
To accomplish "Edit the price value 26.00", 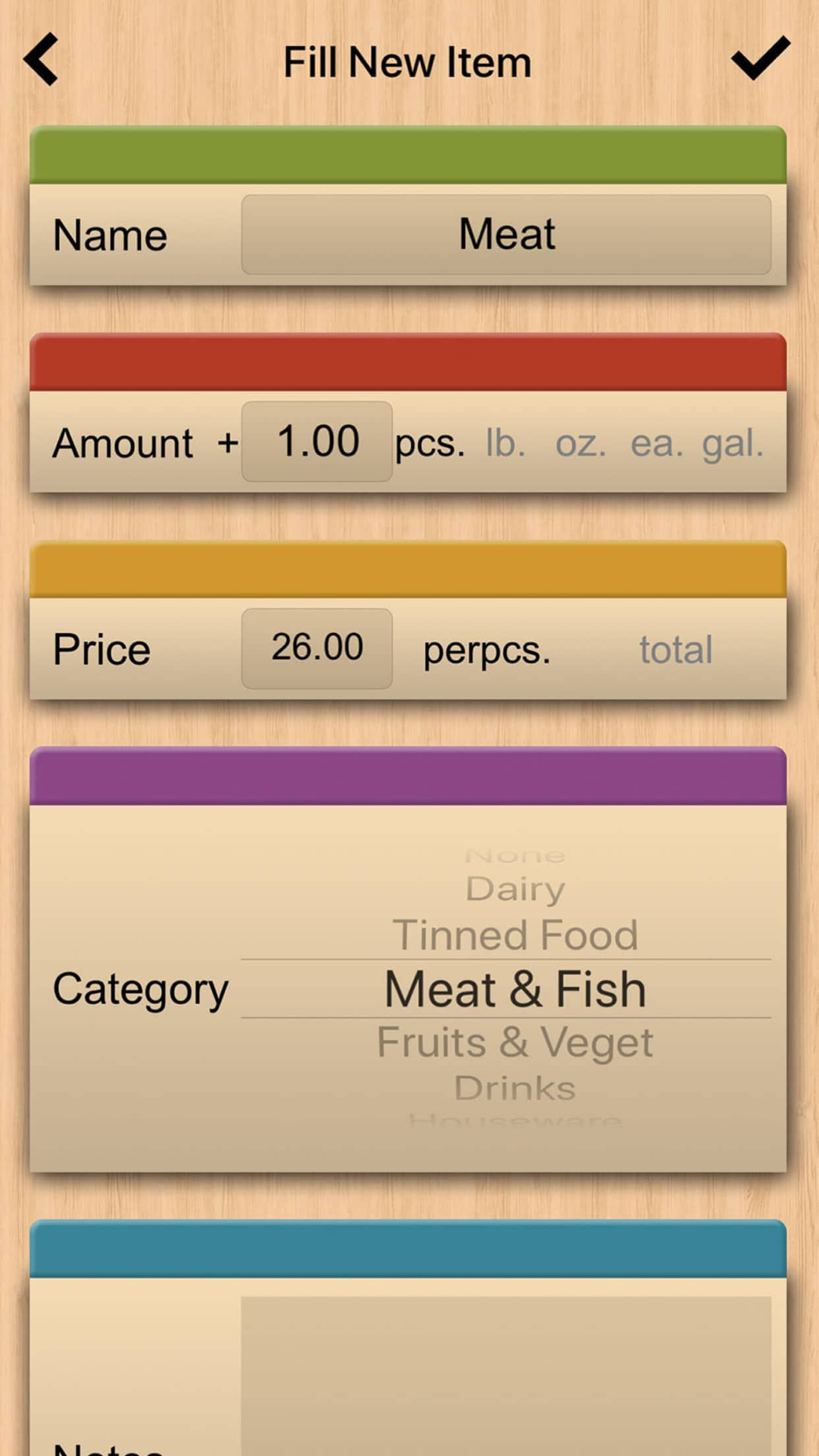I will pyautogui.click(x=317, y=648).
